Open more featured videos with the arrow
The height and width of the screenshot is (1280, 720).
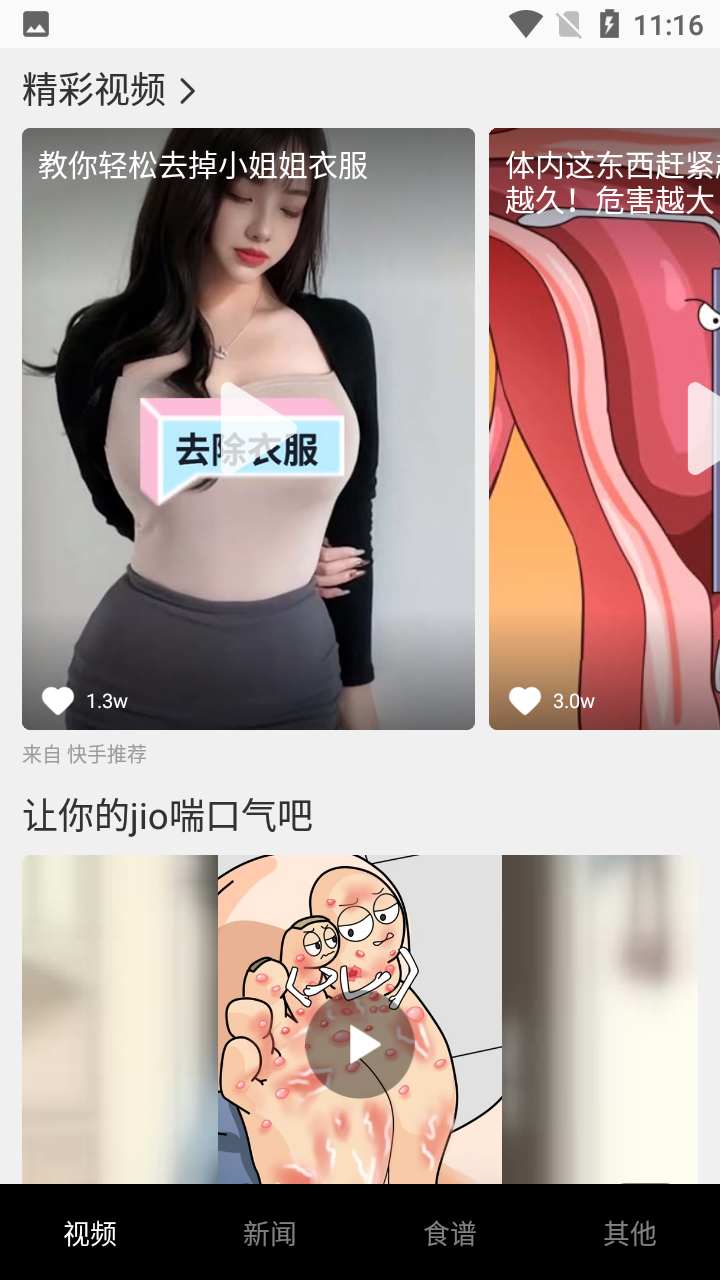tap(190, 90)
